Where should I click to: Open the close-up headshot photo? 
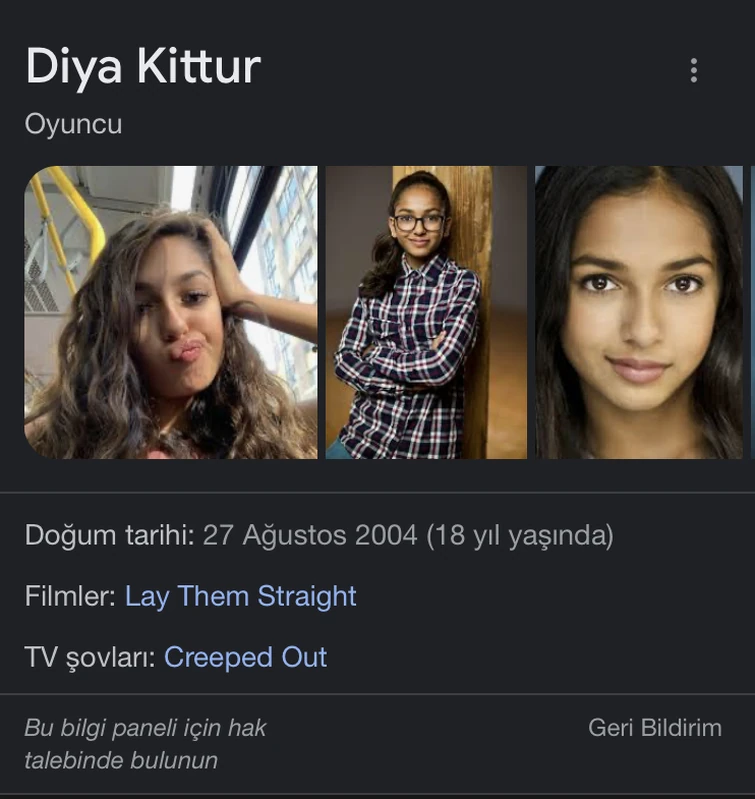point(640,312)
